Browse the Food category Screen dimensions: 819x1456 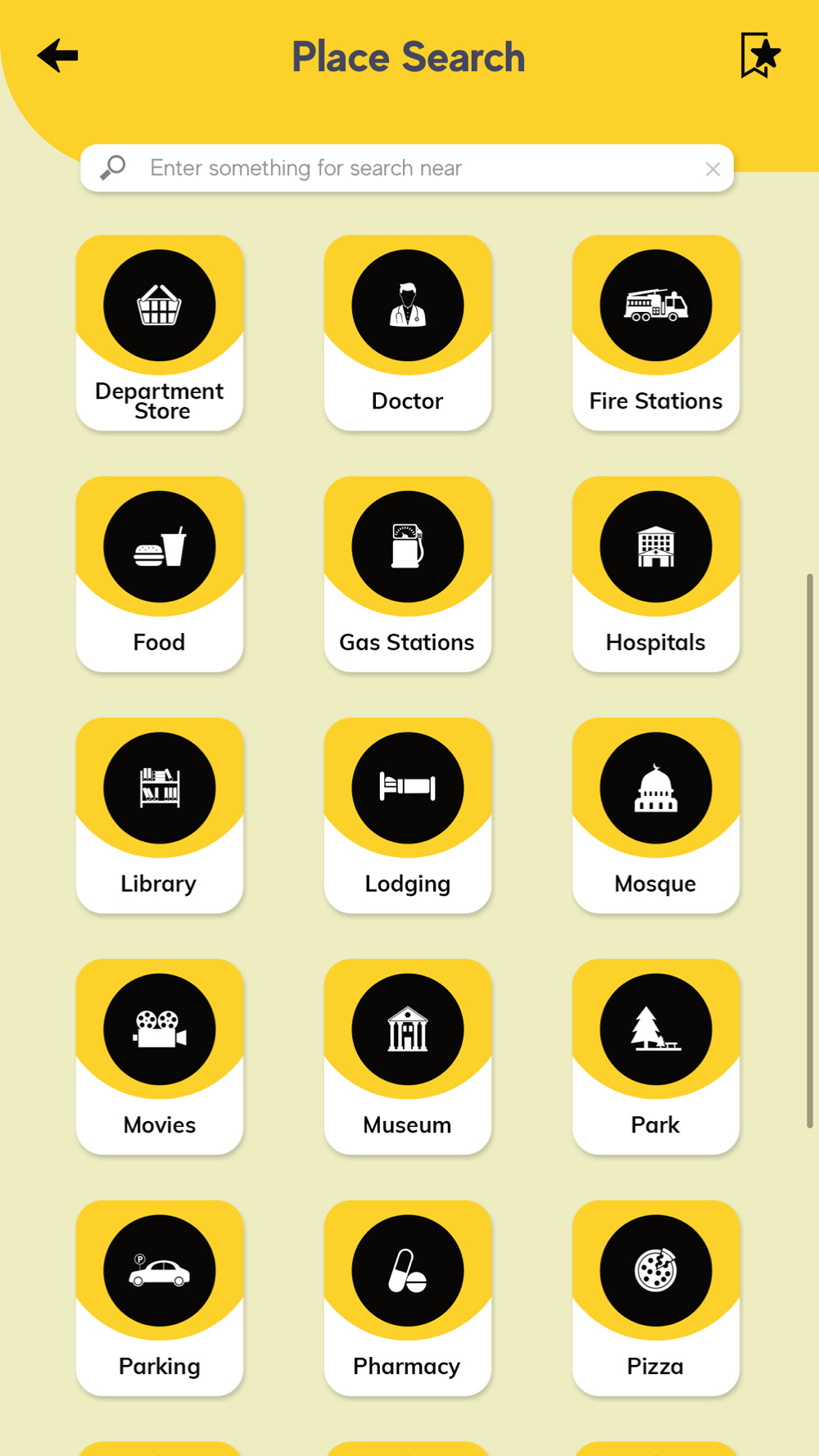[x=160, y=574]
